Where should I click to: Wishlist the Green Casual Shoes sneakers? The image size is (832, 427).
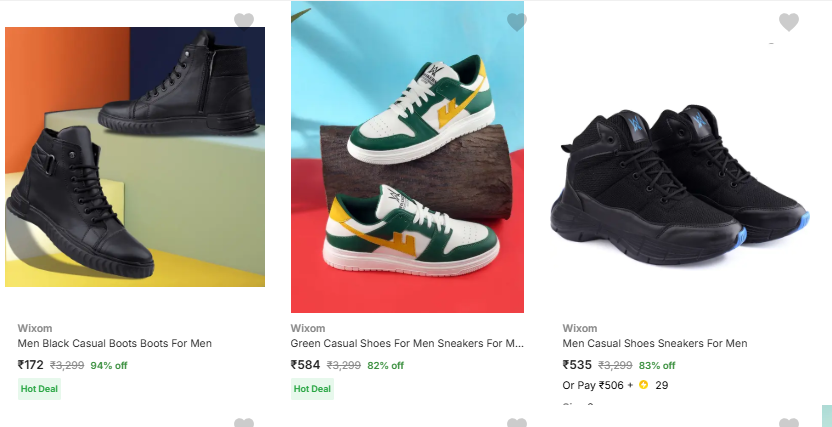point(516,22)
